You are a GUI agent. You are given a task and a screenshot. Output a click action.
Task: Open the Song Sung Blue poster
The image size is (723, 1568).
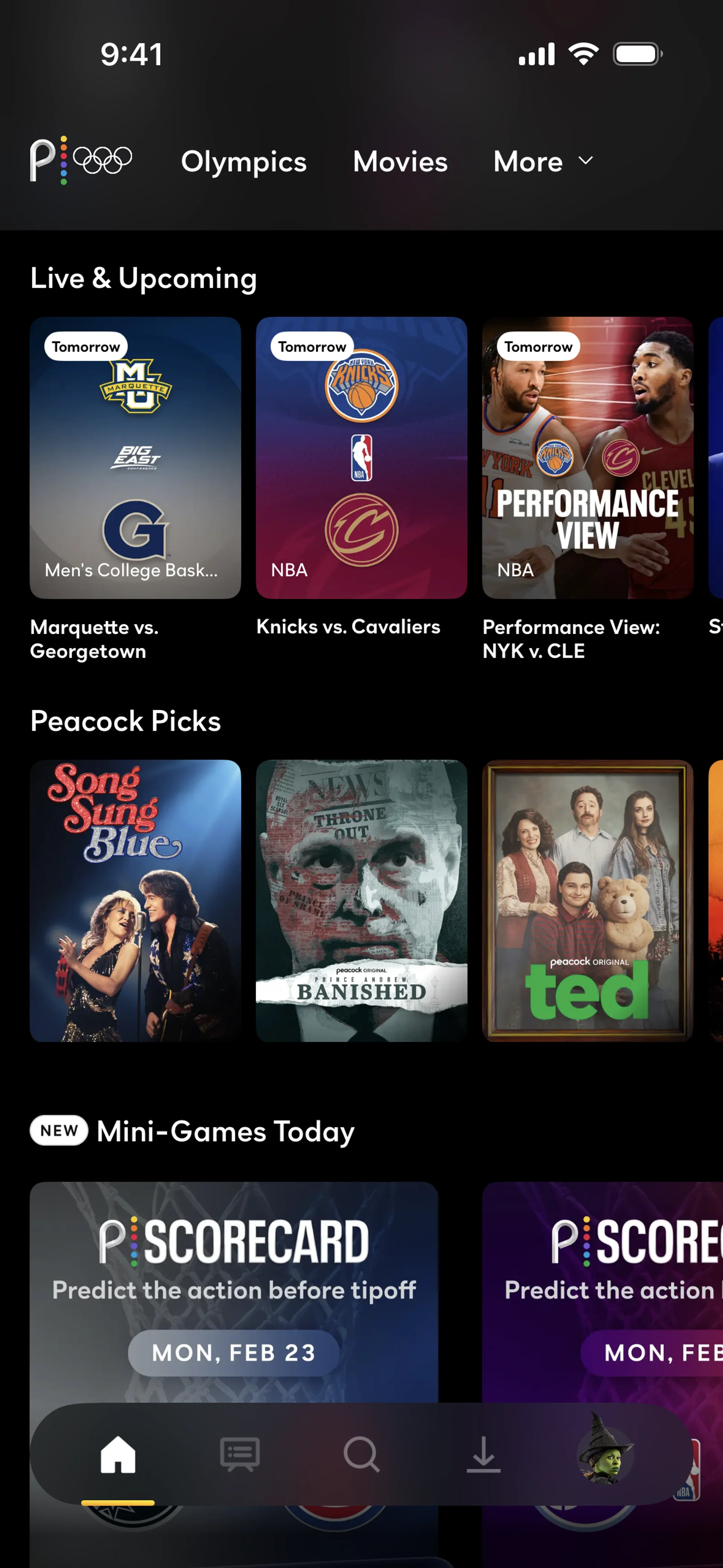[x=135, y=900]
